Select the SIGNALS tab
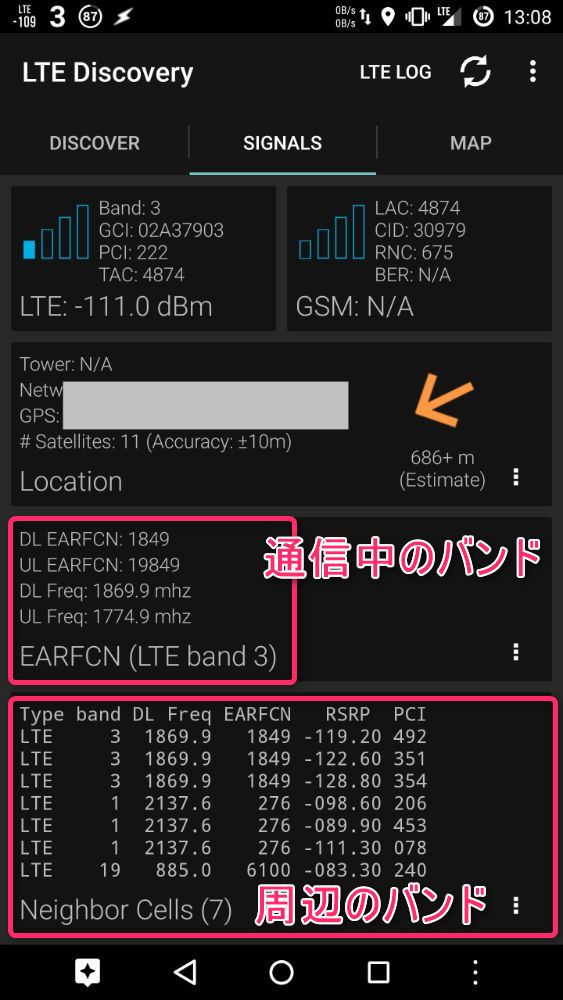The image size is (563, 1000). click(282, 143)
